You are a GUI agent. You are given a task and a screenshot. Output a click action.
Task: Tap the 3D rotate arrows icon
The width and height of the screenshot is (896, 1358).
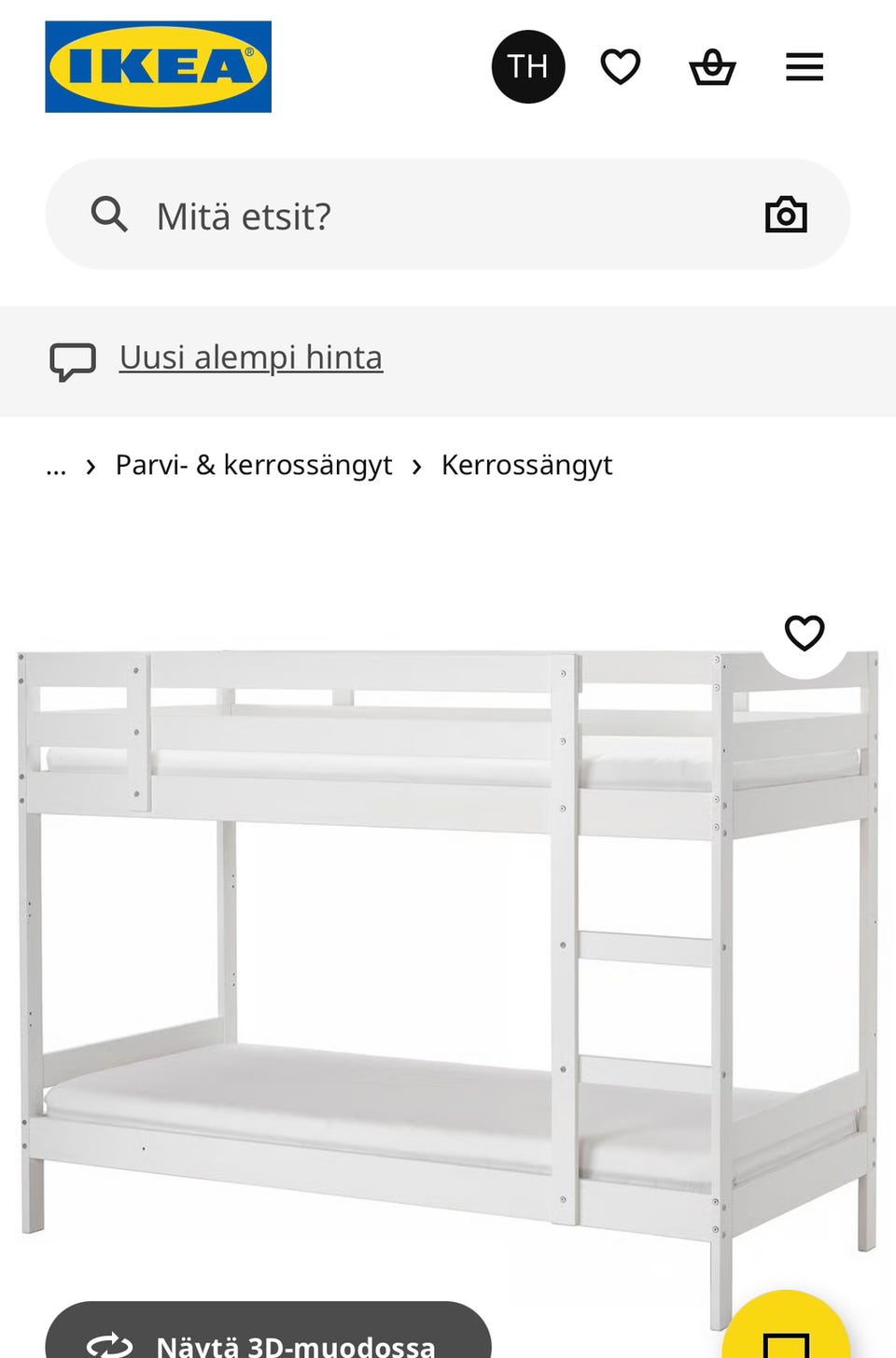(x=109, y=1342)
